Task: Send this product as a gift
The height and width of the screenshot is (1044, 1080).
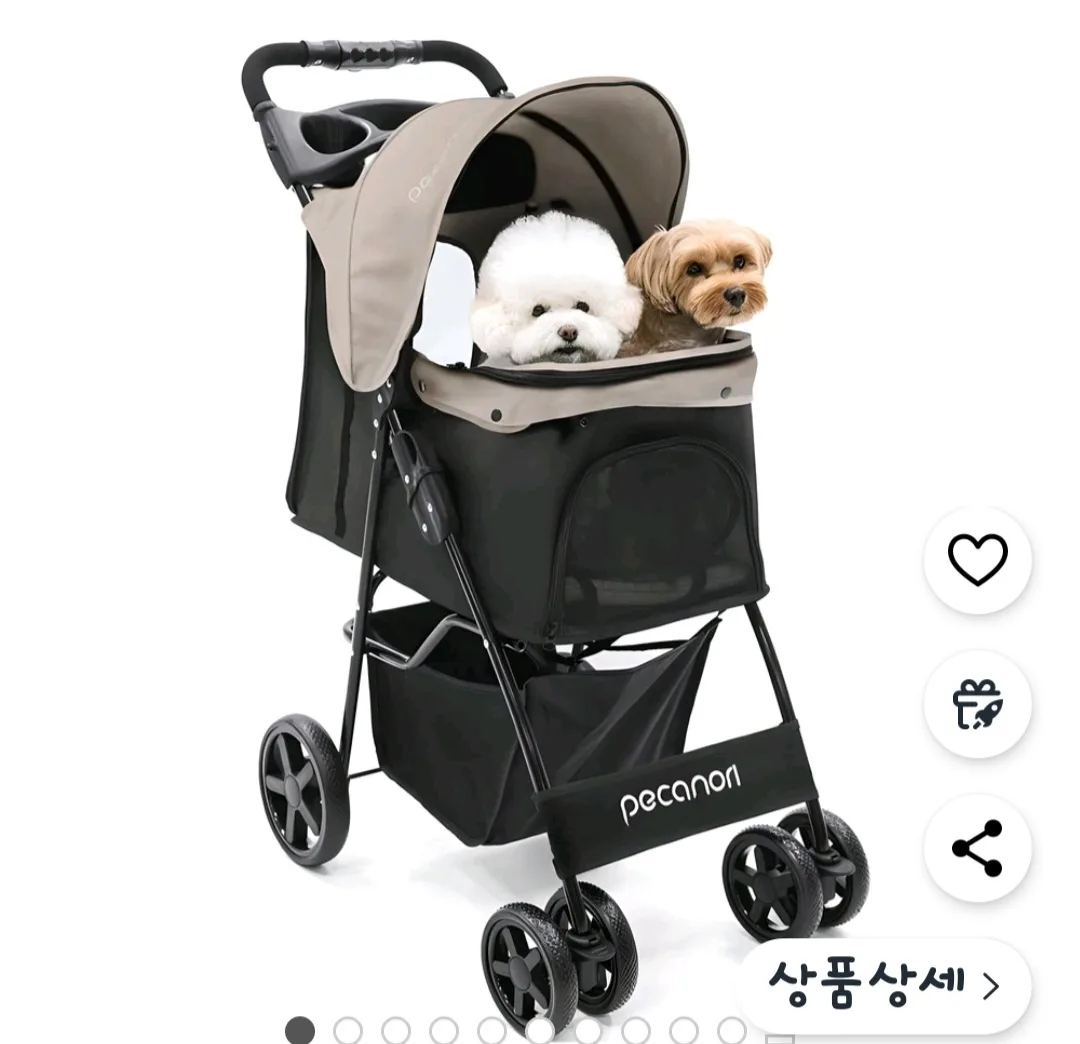Action: point(977,704)
